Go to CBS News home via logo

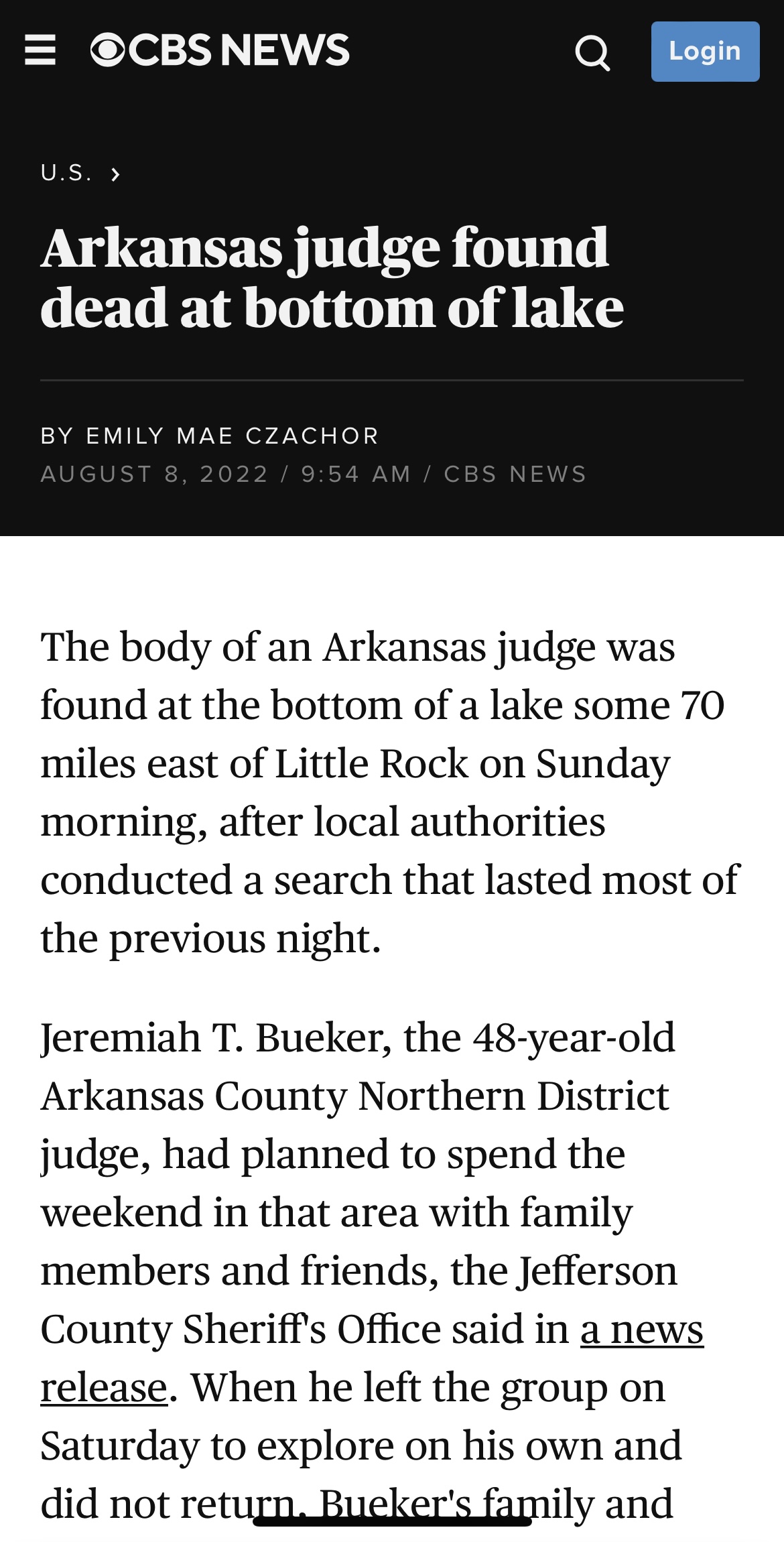tap(220, 50)
